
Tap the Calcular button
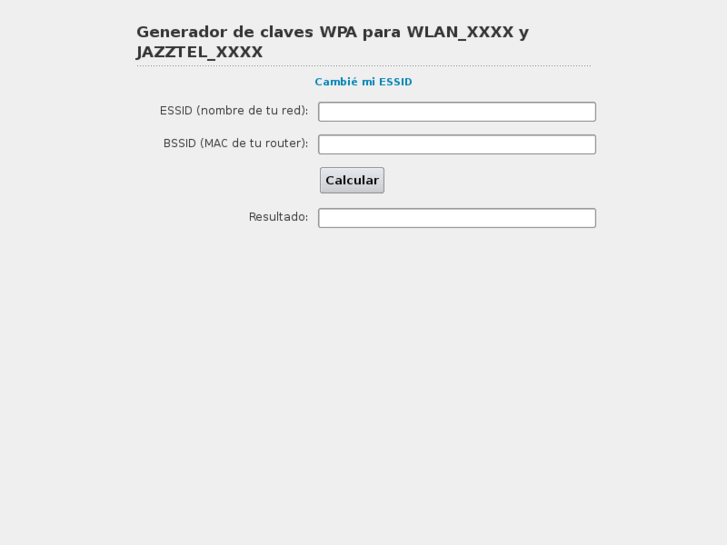(352, 180)
